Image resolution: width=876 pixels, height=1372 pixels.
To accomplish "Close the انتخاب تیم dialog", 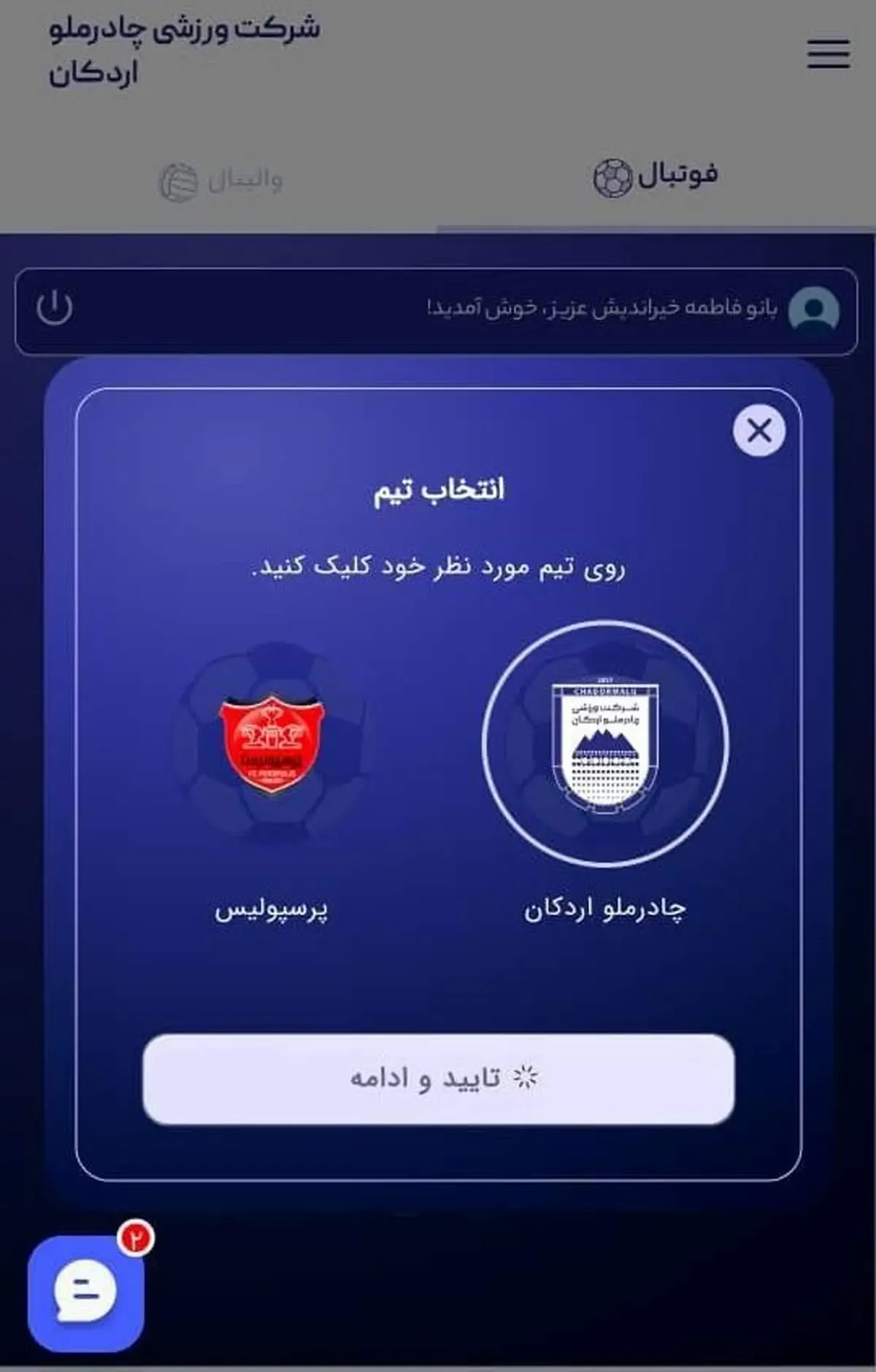I will point(759,431).
